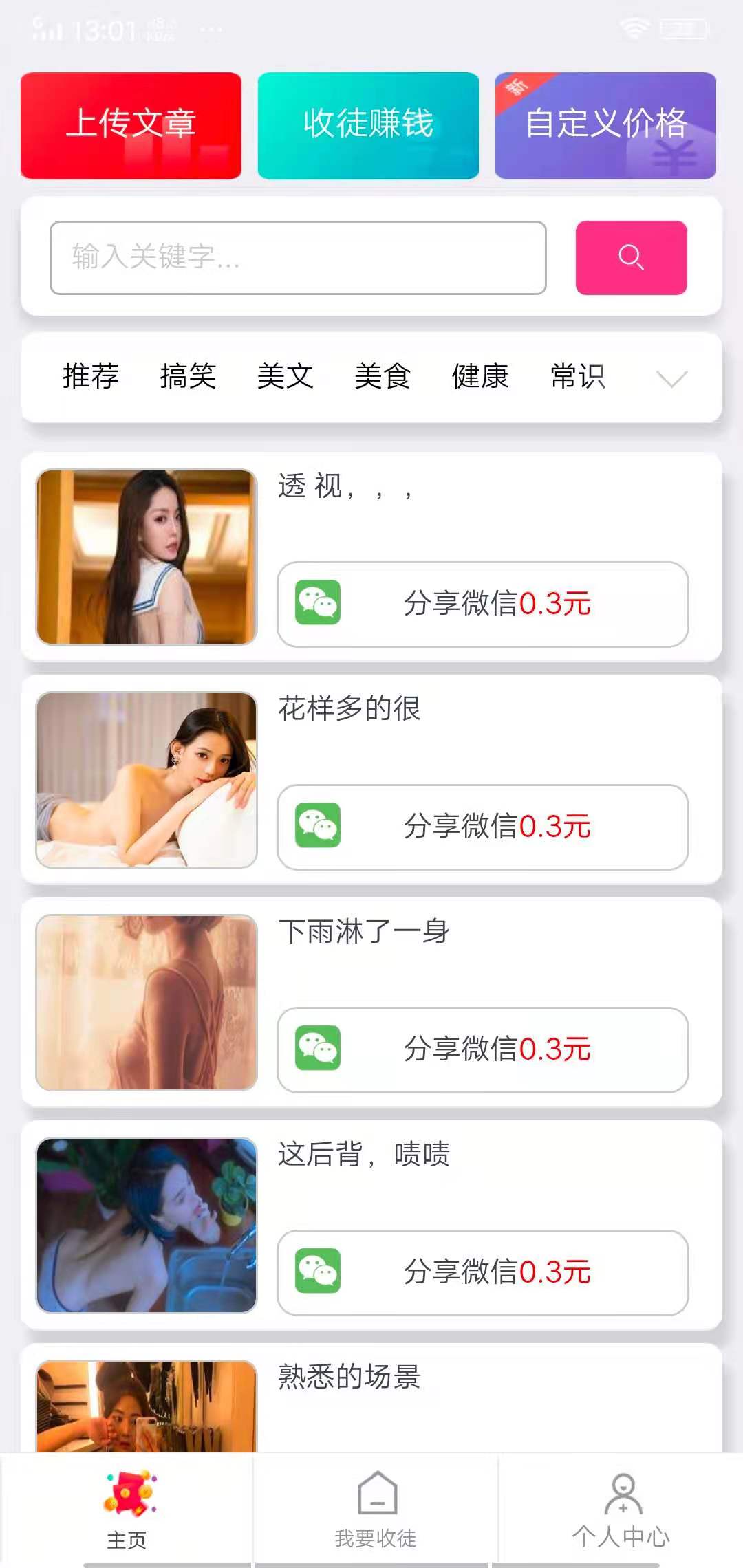The width and height of the screenshot is (743, 1568).
Task: Open the 自定义价格 custom price option
Action: (605, 125)
